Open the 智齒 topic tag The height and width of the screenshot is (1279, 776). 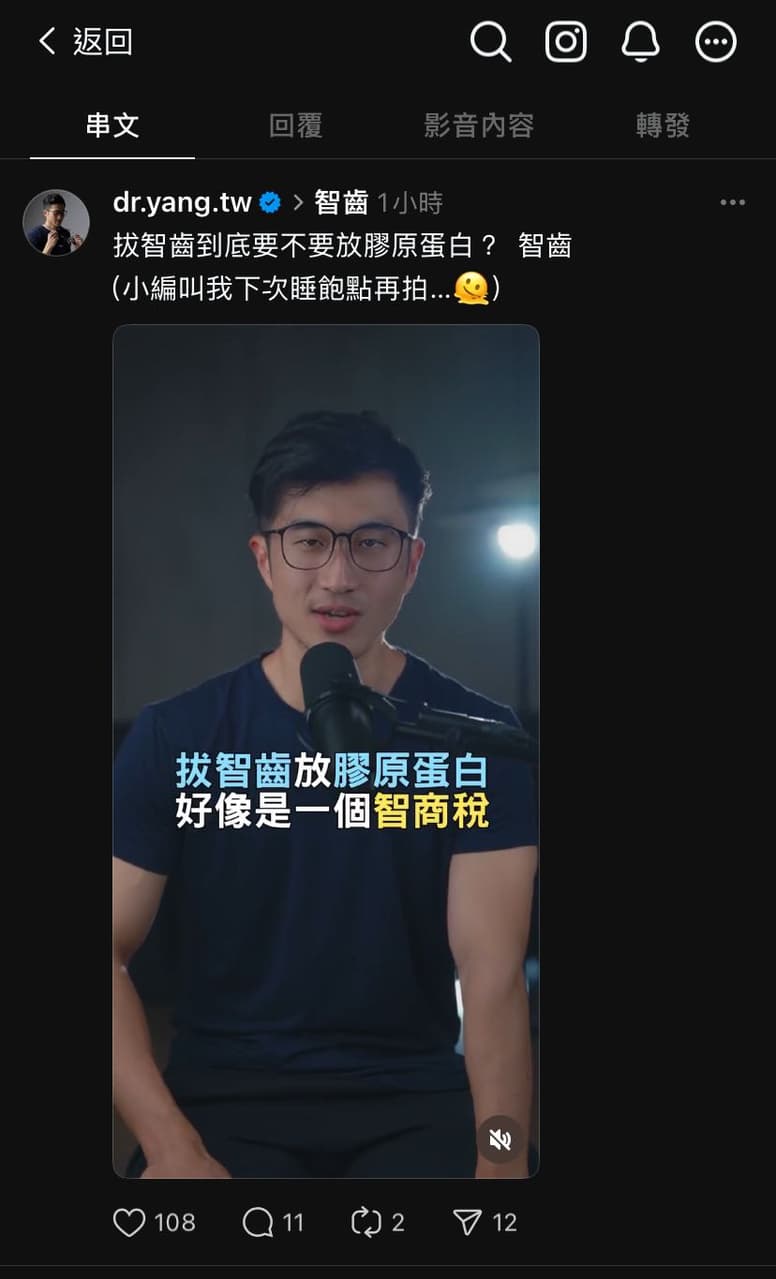341,203
